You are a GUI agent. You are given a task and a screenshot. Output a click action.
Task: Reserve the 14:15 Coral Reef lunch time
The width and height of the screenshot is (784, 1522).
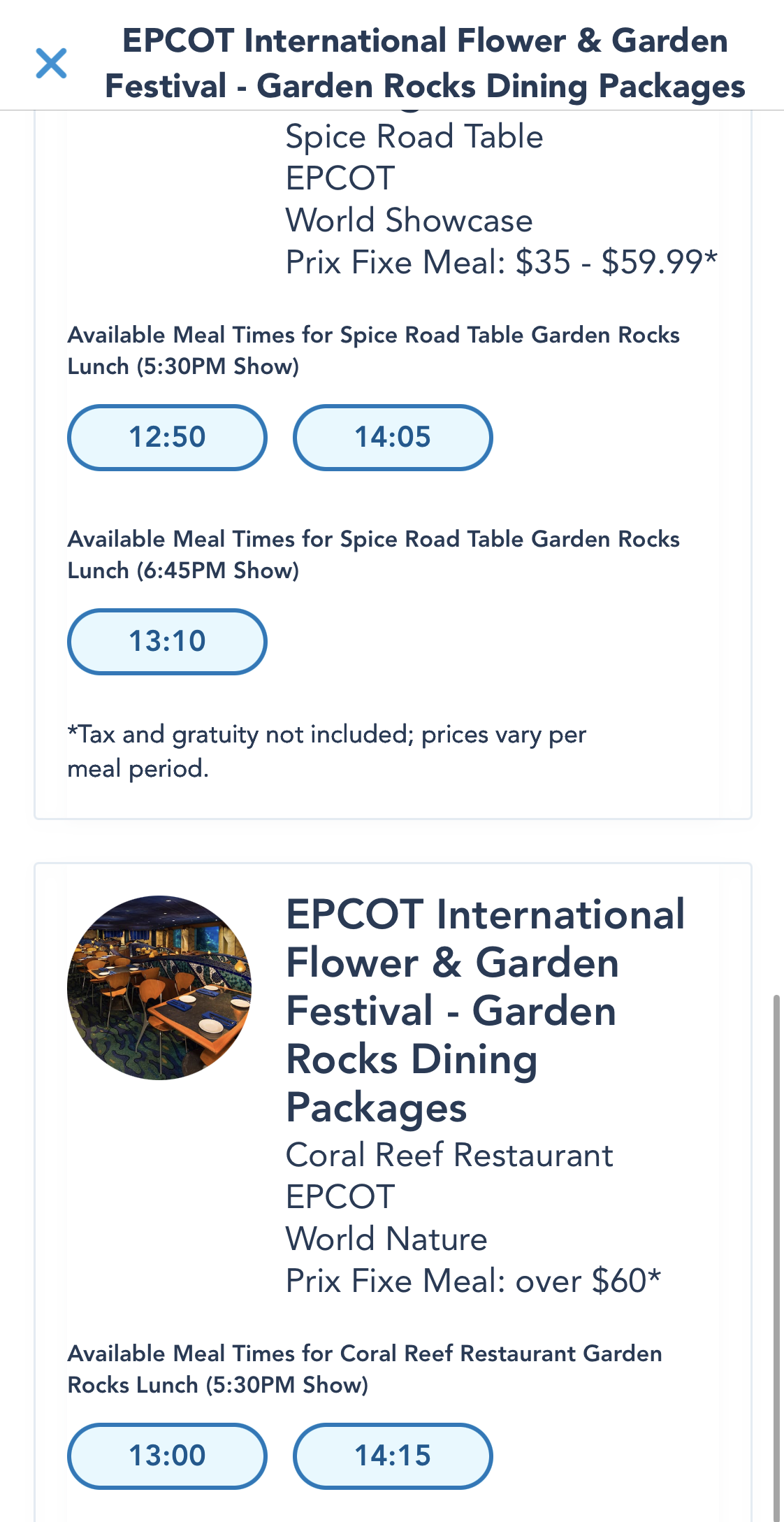[x=393, y=1456]
